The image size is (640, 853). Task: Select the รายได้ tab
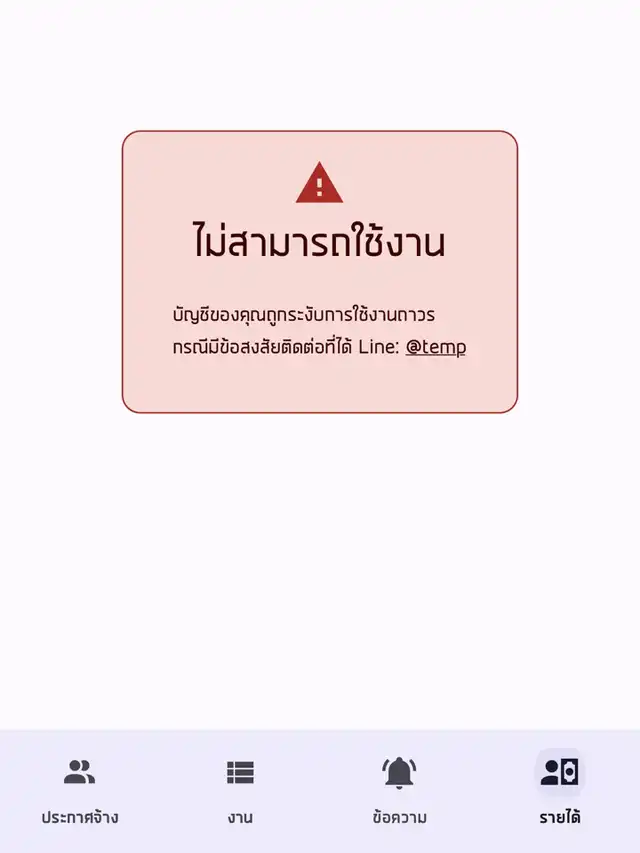coord(560,790)
